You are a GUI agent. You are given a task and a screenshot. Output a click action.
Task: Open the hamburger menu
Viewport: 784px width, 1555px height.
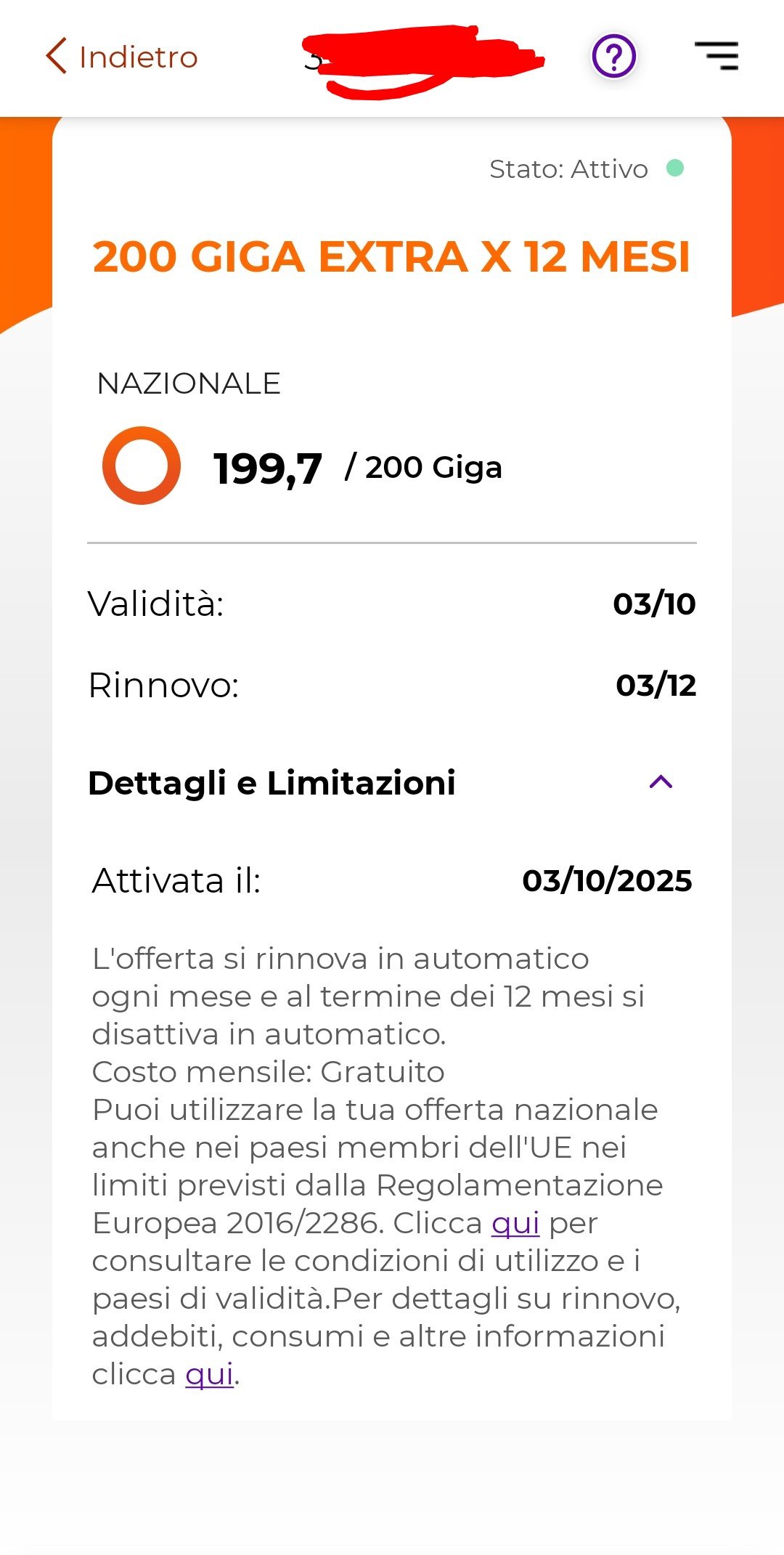coord(716,56)
